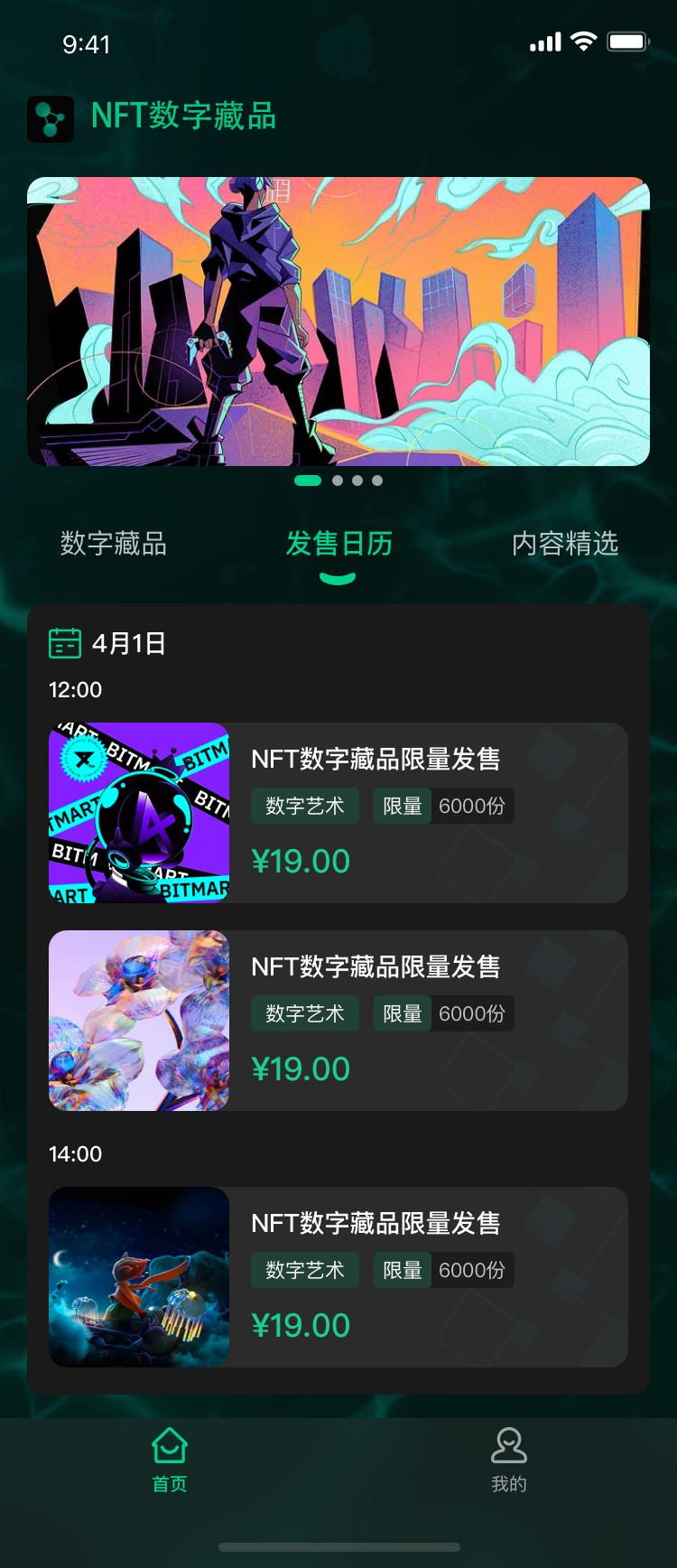
Task: Open the flower artwork listing thumbnail
Action: tap(138, 1020)
